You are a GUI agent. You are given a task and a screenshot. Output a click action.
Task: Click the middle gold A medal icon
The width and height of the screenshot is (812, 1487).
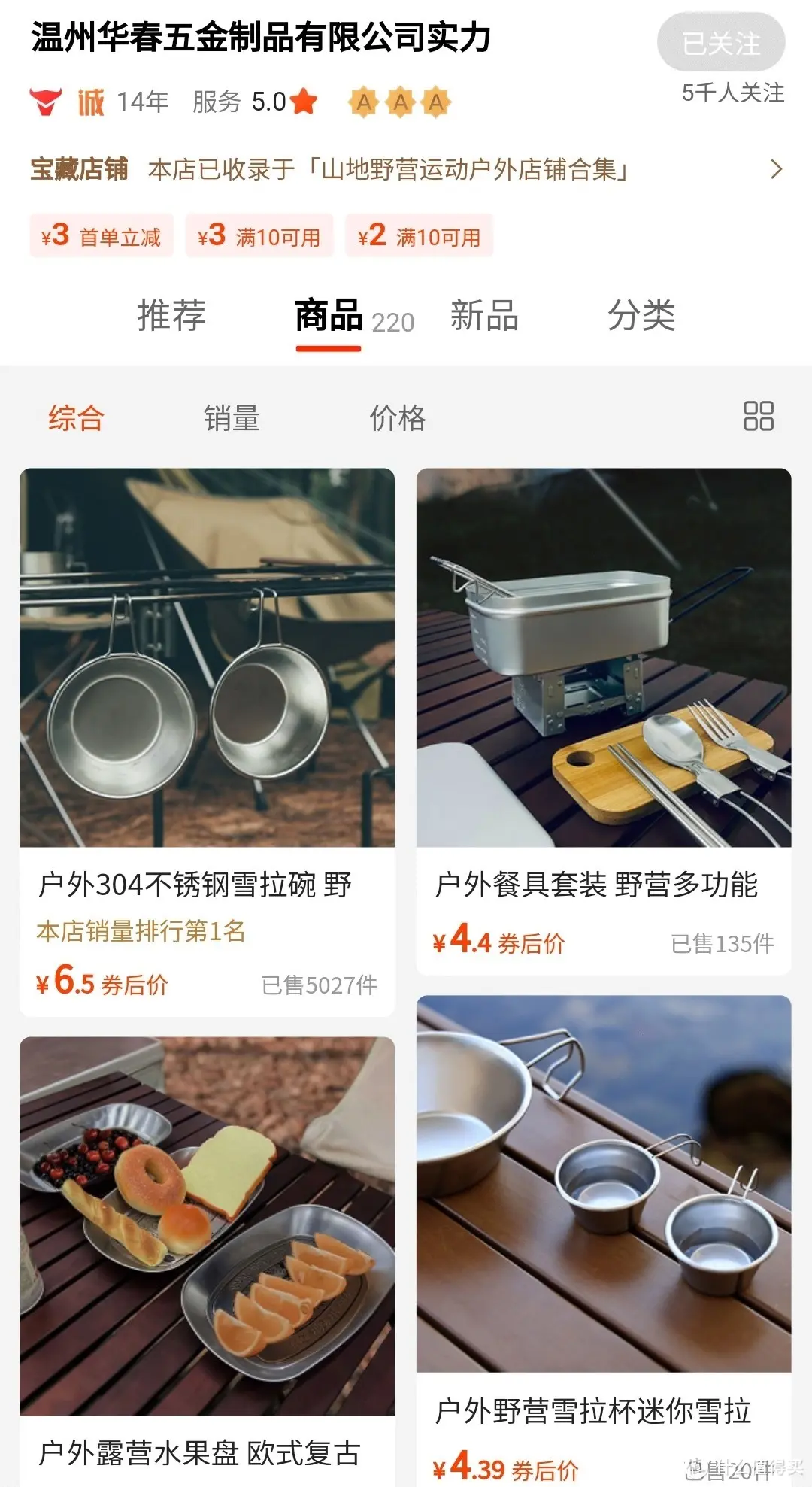(x=398, y=103)
